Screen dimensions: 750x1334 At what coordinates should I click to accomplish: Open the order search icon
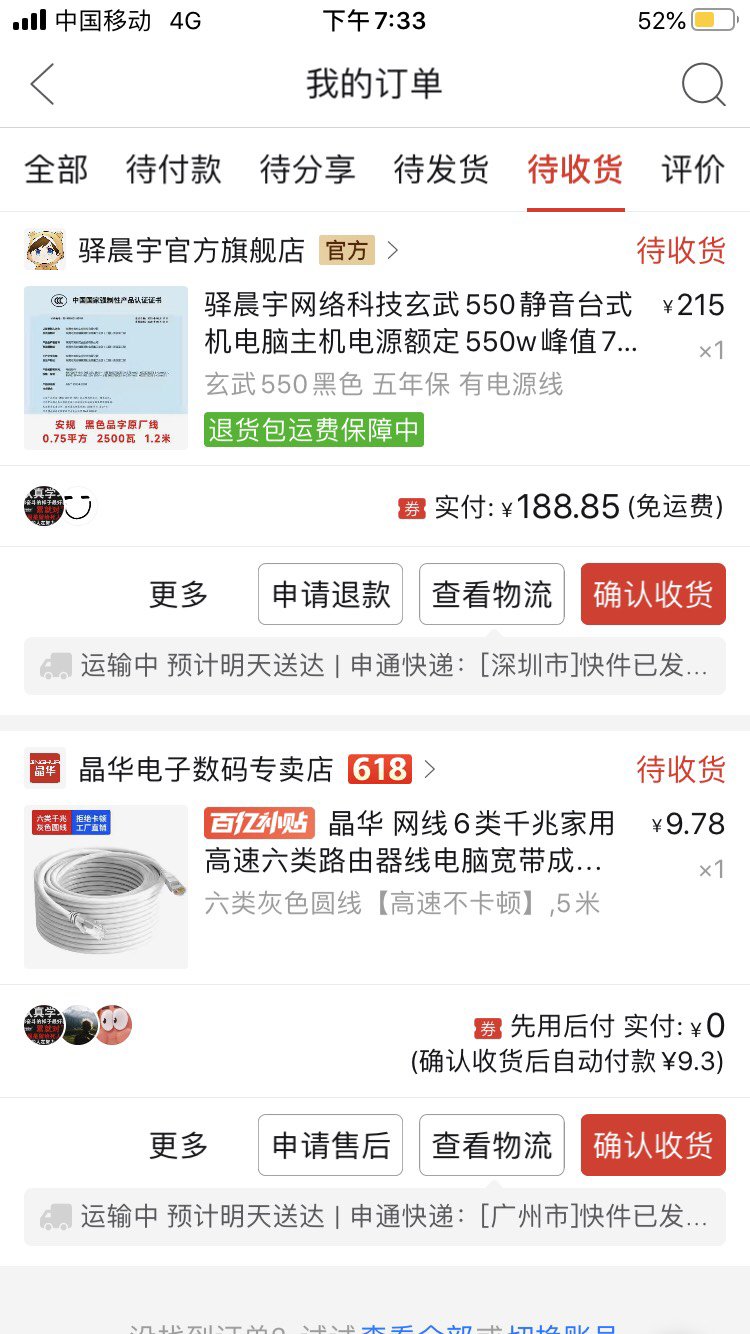tap(703, 85)
